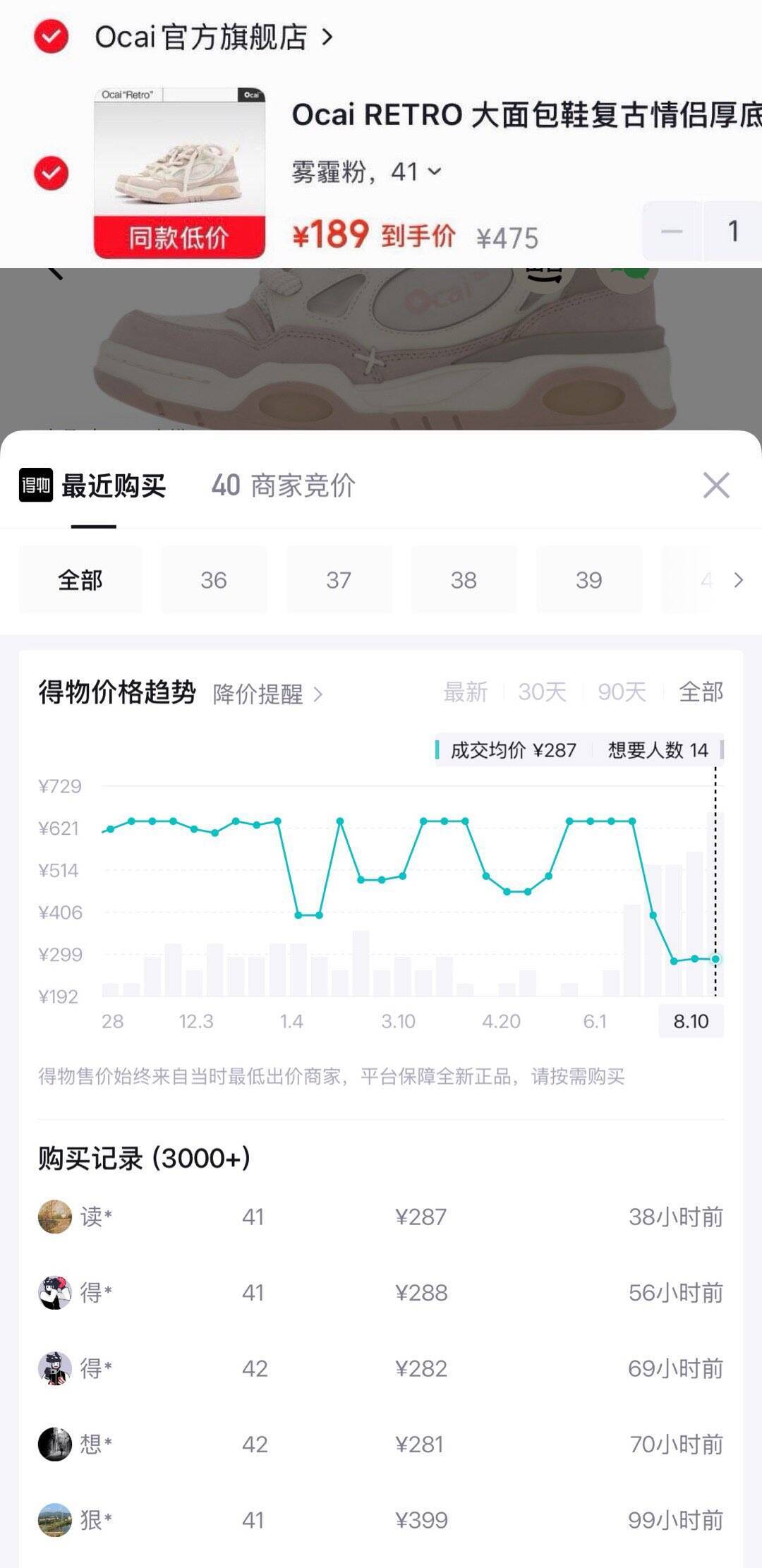Show more sizes with the arrow
Screen dimensions: 762x1568
click(738, 580)
